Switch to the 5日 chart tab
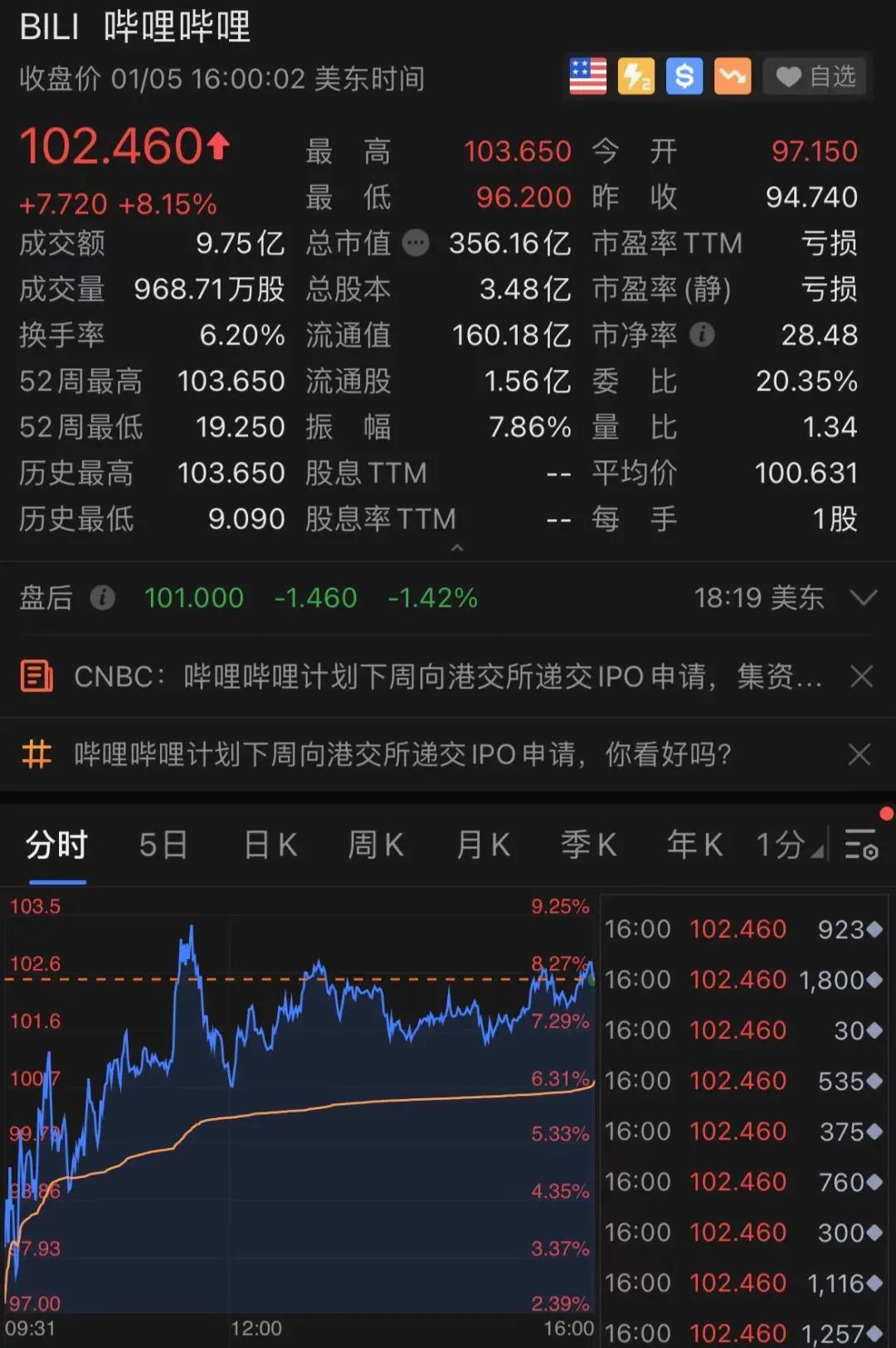The image size is (896, 1348). pos(163,844)
